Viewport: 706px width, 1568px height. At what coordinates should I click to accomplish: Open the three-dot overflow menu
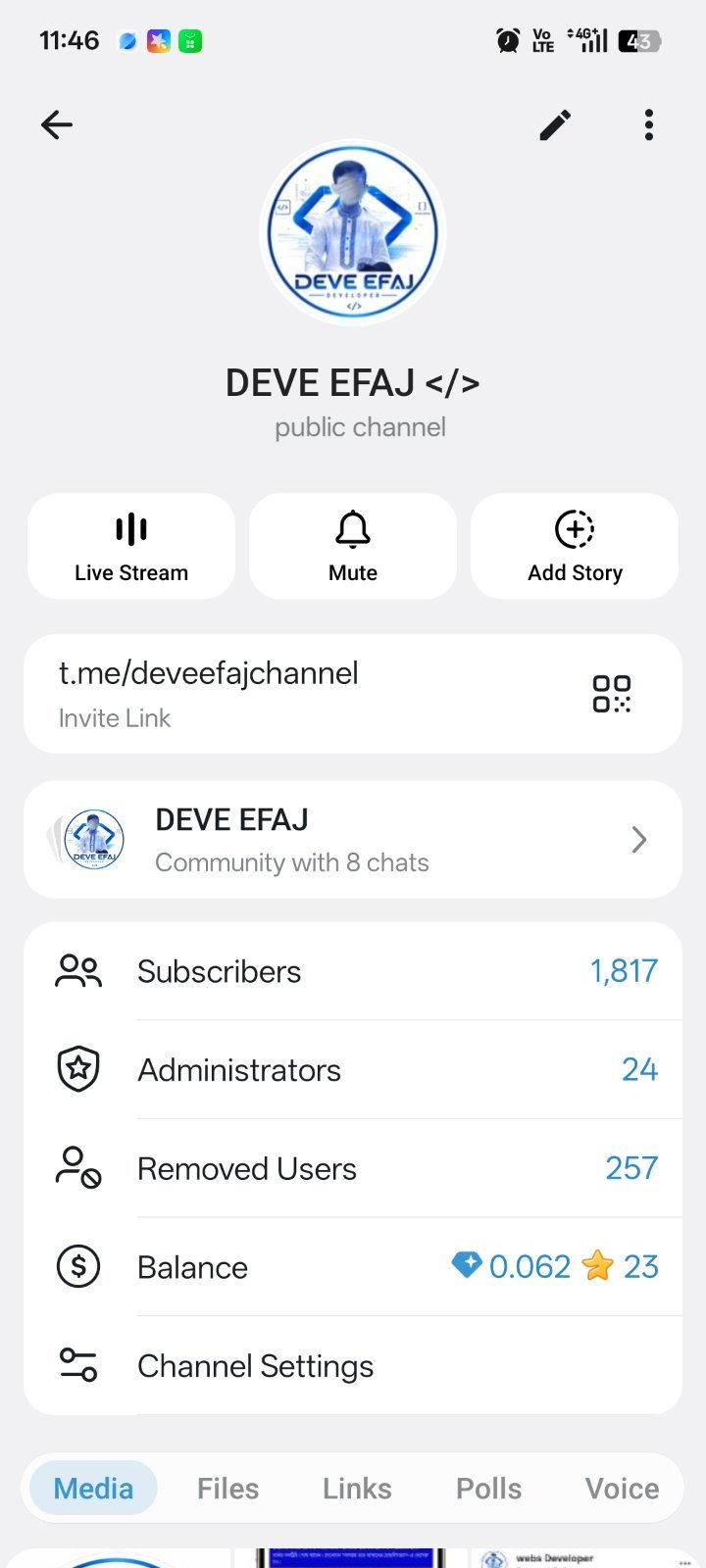[648, 124]
